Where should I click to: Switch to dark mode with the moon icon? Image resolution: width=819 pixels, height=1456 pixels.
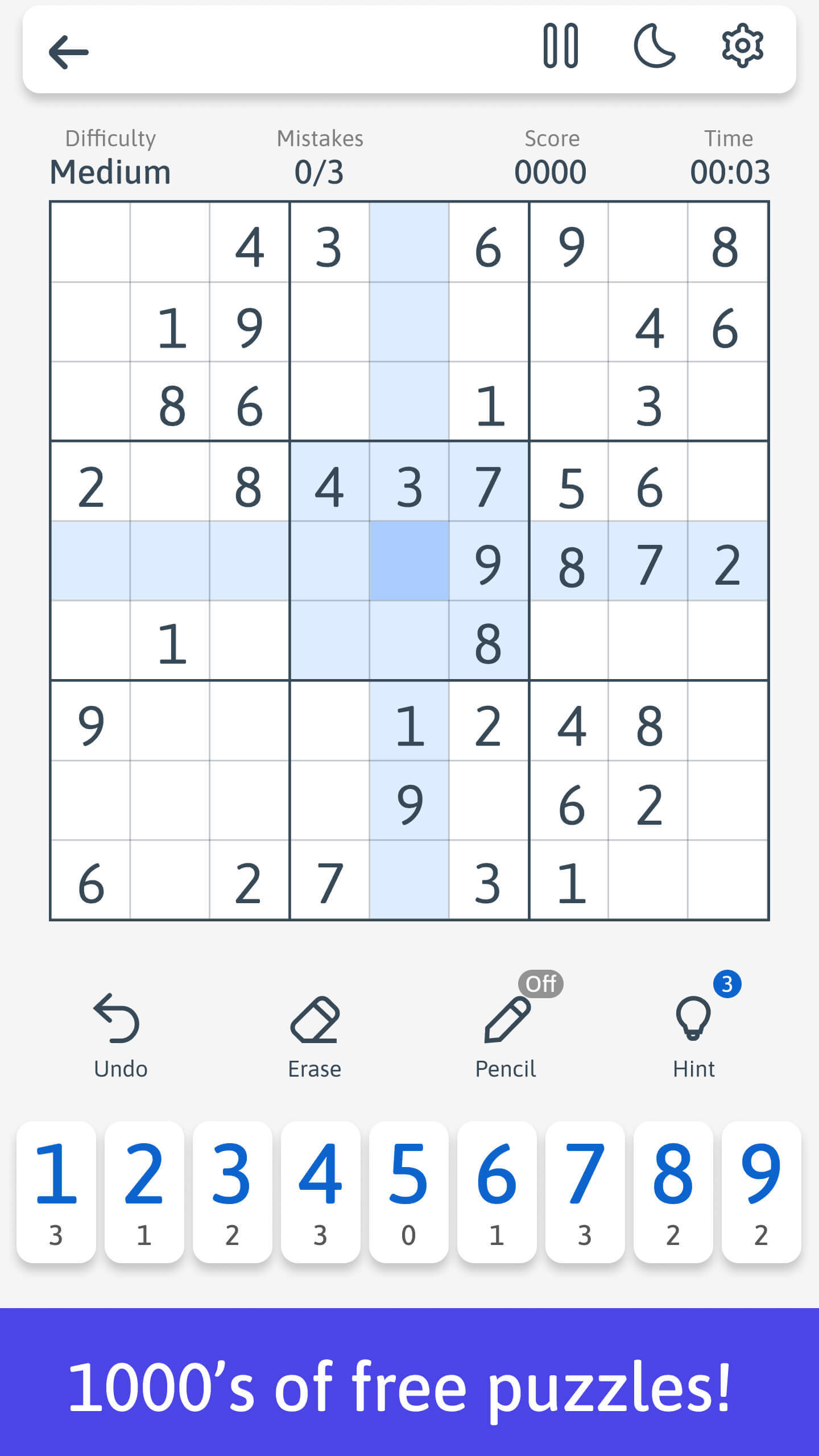[x=654, y=47]
